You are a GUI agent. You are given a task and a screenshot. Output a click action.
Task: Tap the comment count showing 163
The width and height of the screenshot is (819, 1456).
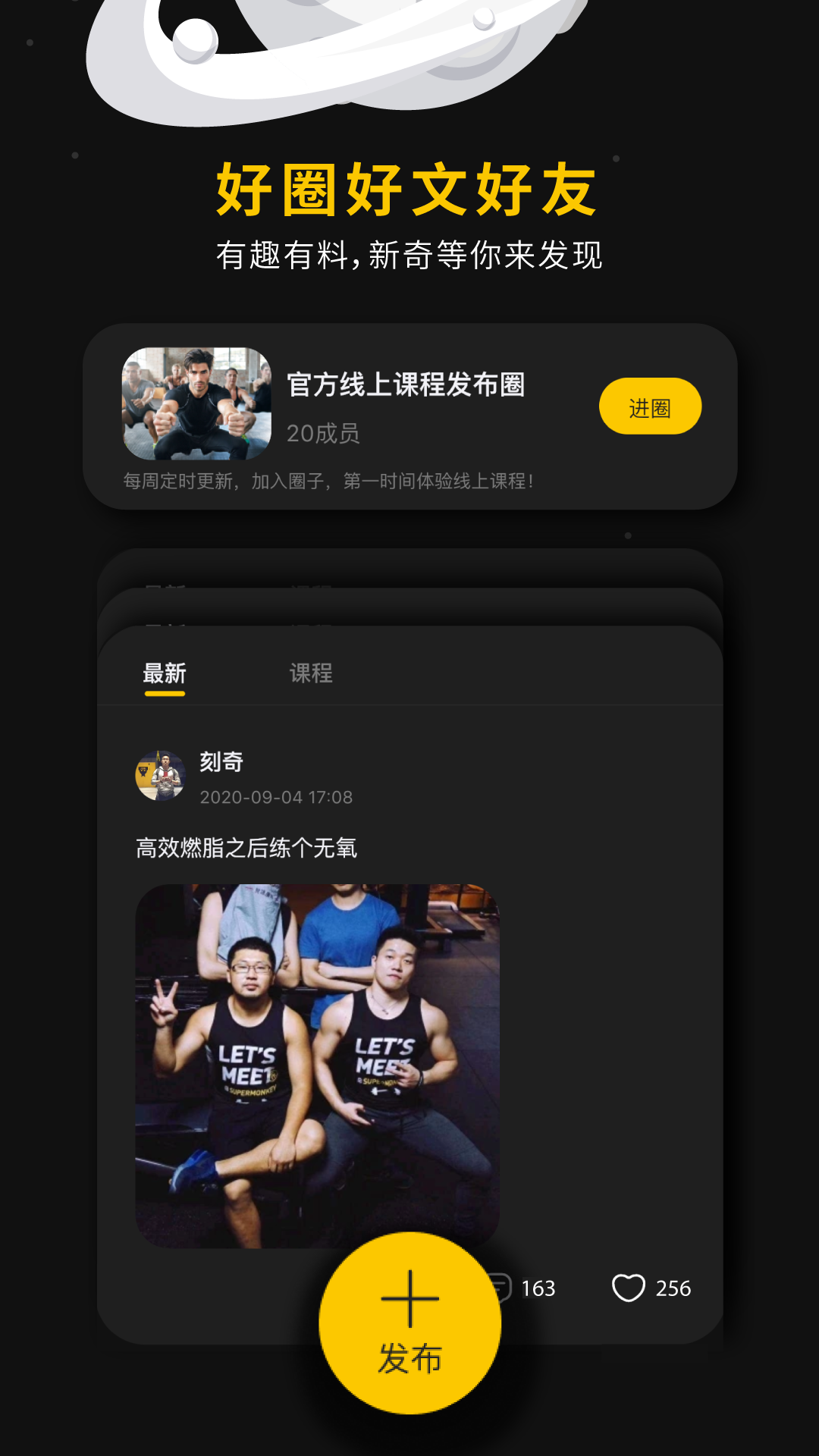coord(538,1287)
